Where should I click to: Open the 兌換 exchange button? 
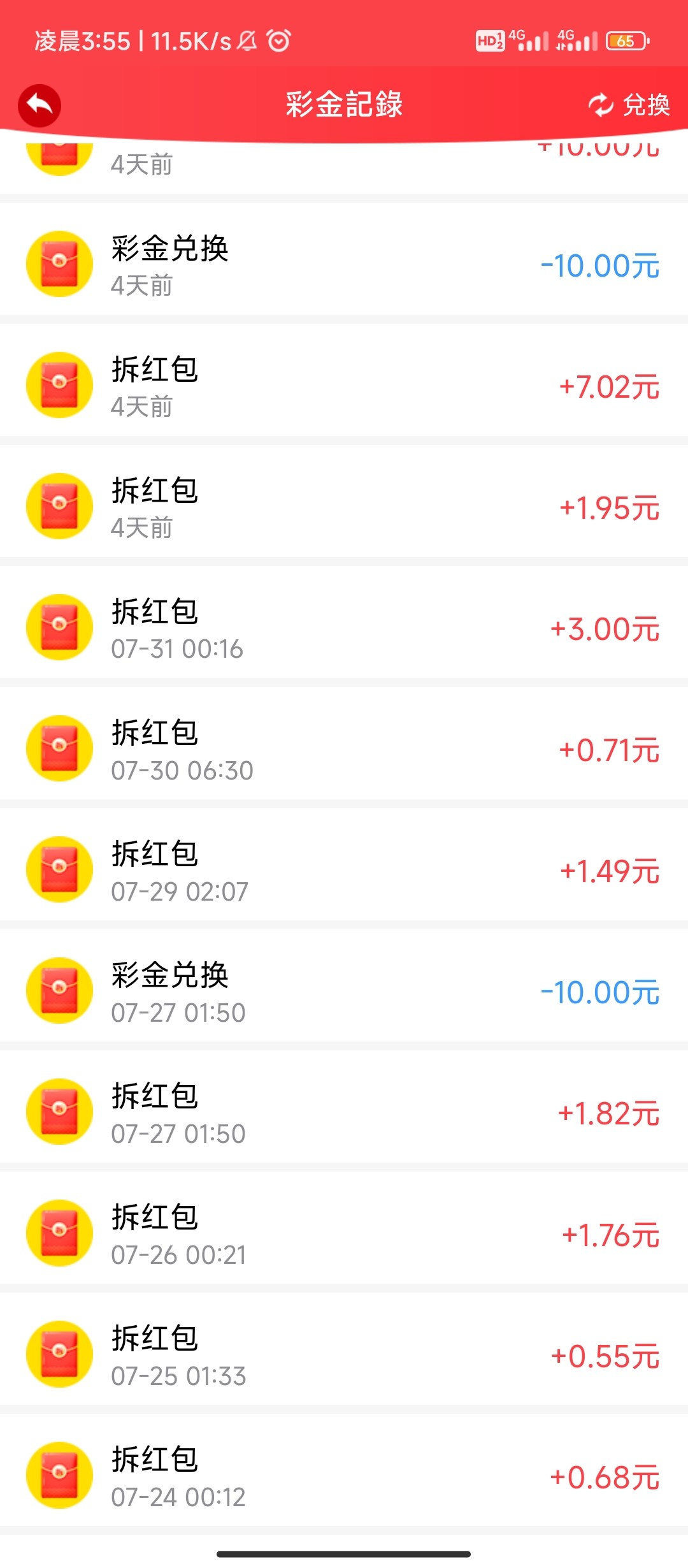click(x=629, y=105)
